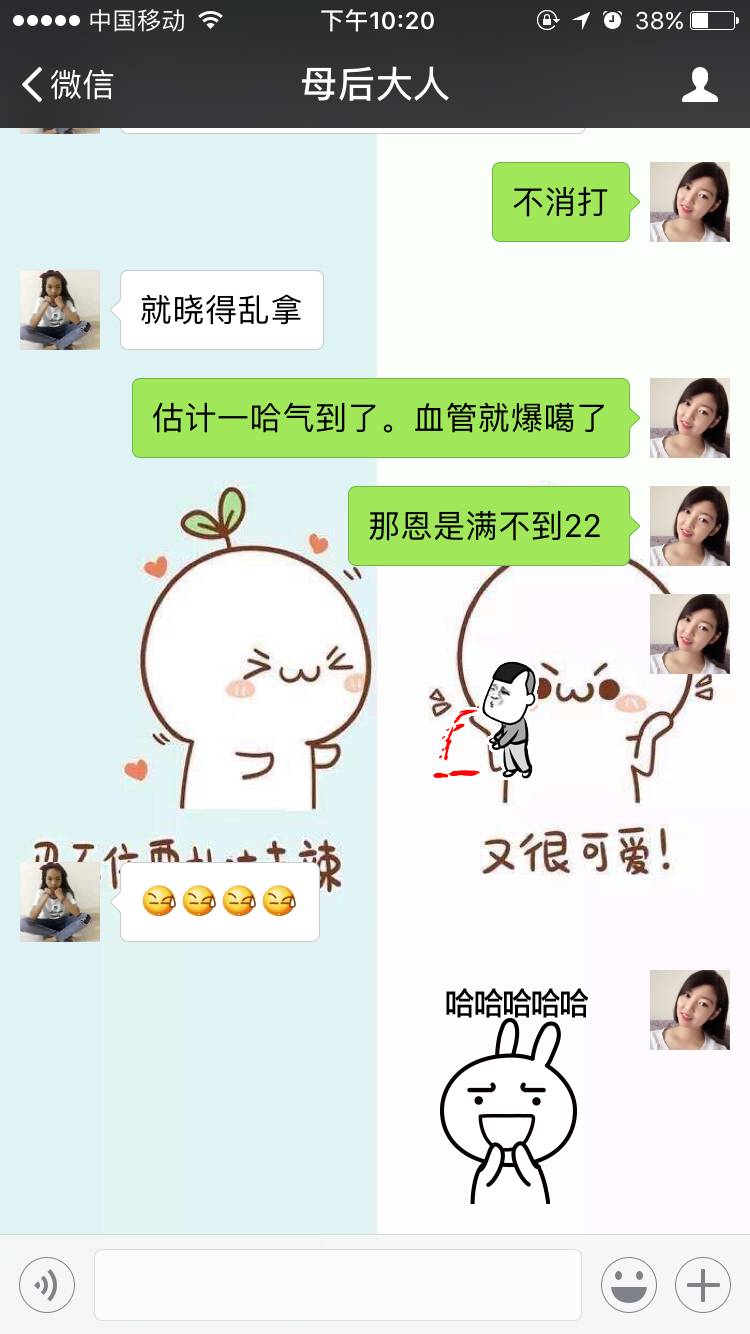750x1334 pixels.
Task: Open the plus attachments menu
Action: 703,1284
